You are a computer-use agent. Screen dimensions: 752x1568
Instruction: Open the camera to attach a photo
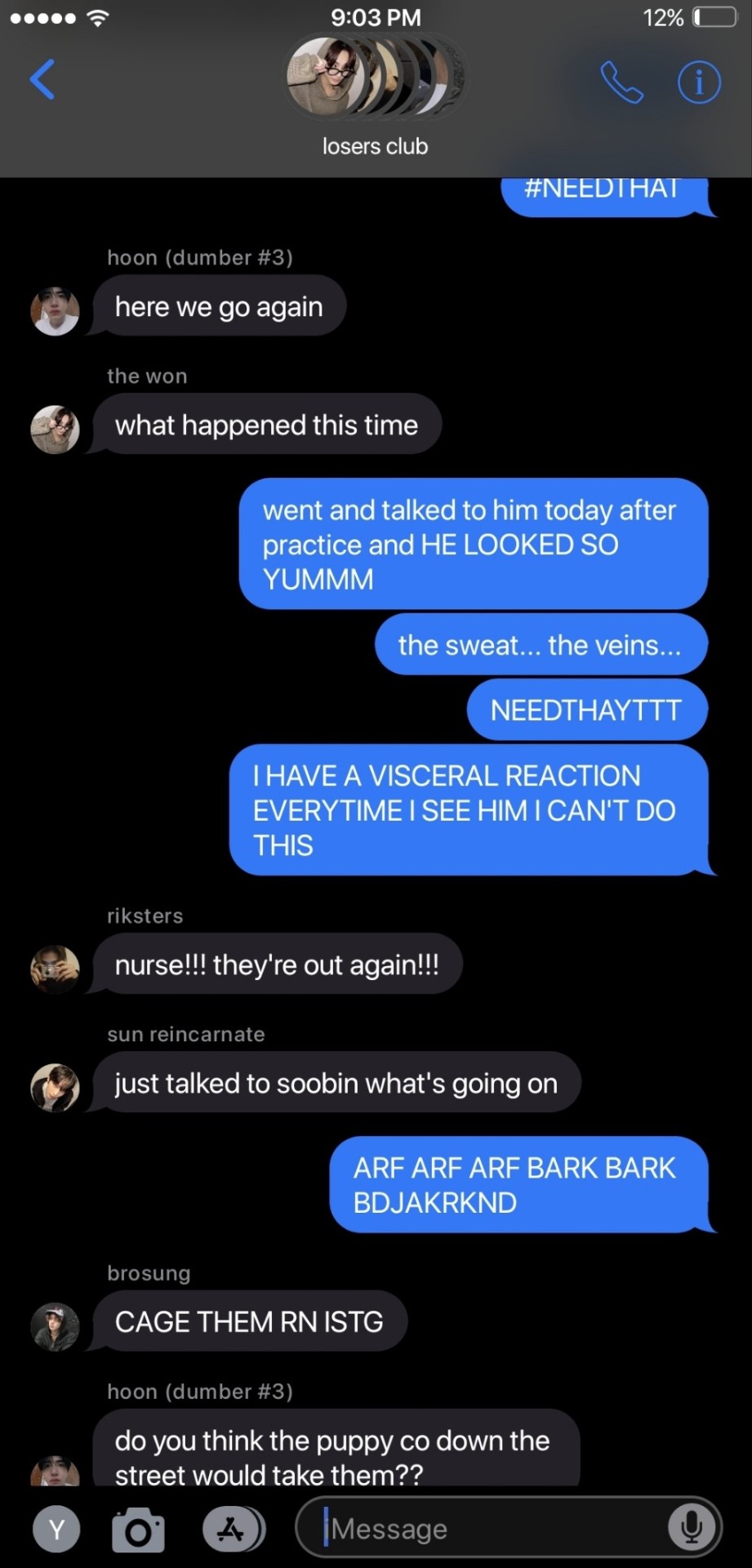pos(138,1530)
